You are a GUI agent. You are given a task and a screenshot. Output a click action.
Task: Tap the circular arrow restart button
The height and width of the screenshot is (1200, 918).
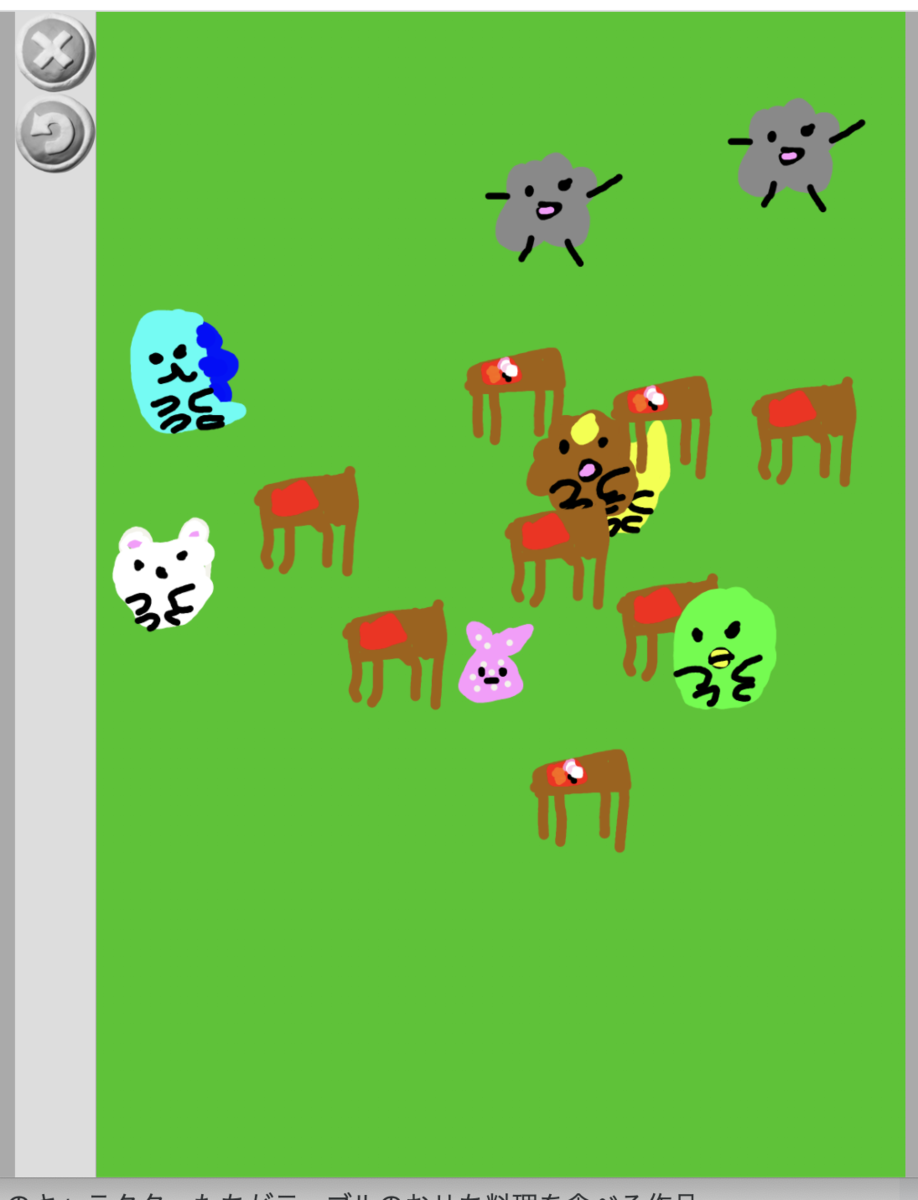55,133
